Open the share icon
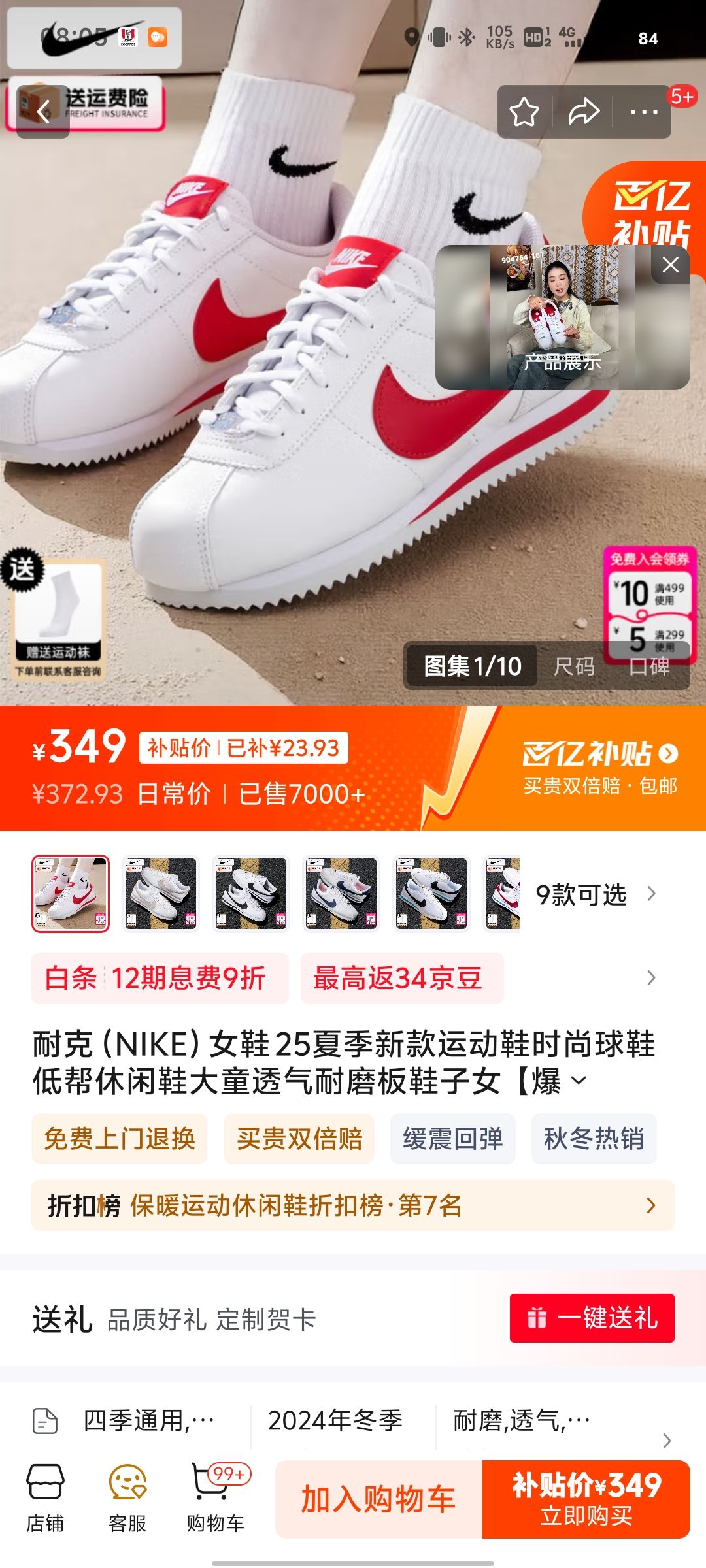Viewport: 706px width, 1568px height. 584,111
